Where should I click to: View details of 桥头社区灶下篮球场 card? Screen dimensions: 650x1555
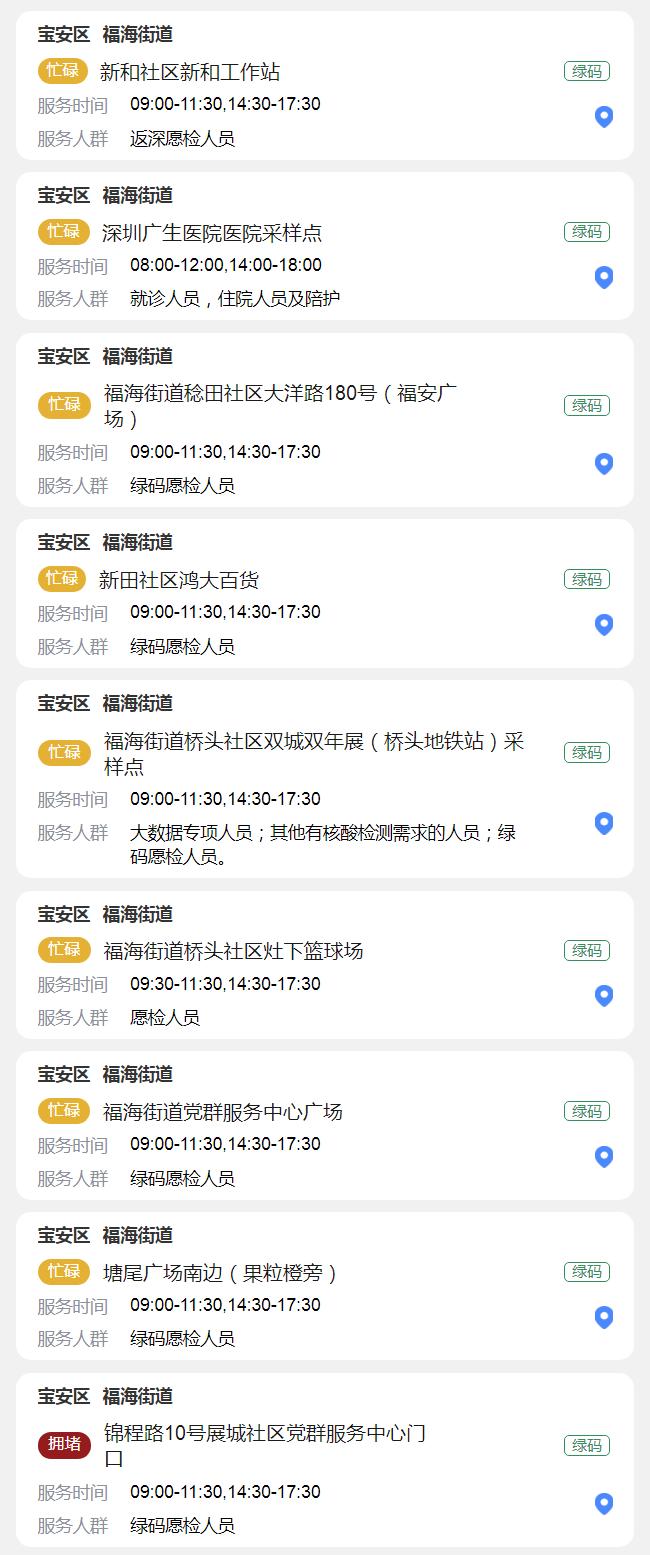(x=233, y=951)
